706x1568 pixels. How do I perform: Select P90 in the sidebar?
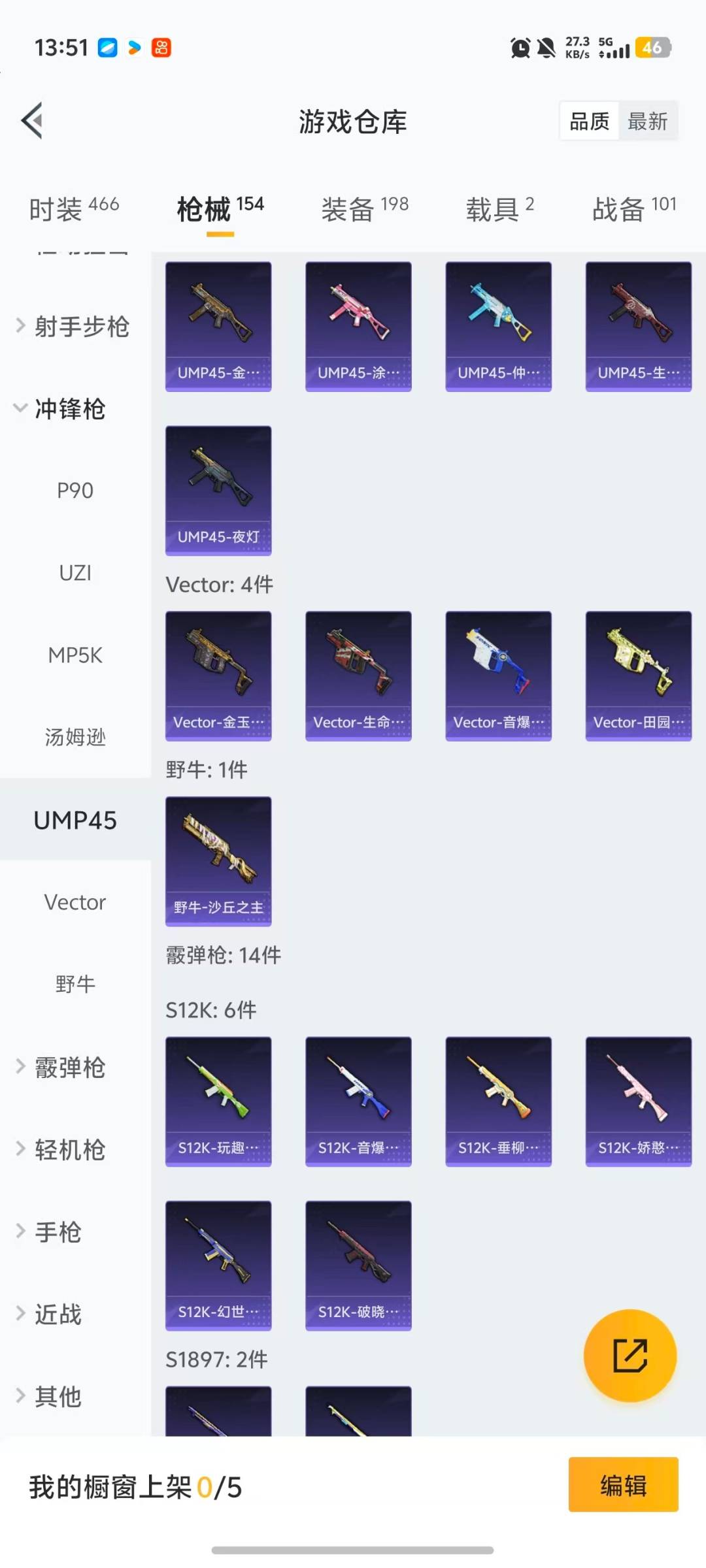click(x=75, y=491)
